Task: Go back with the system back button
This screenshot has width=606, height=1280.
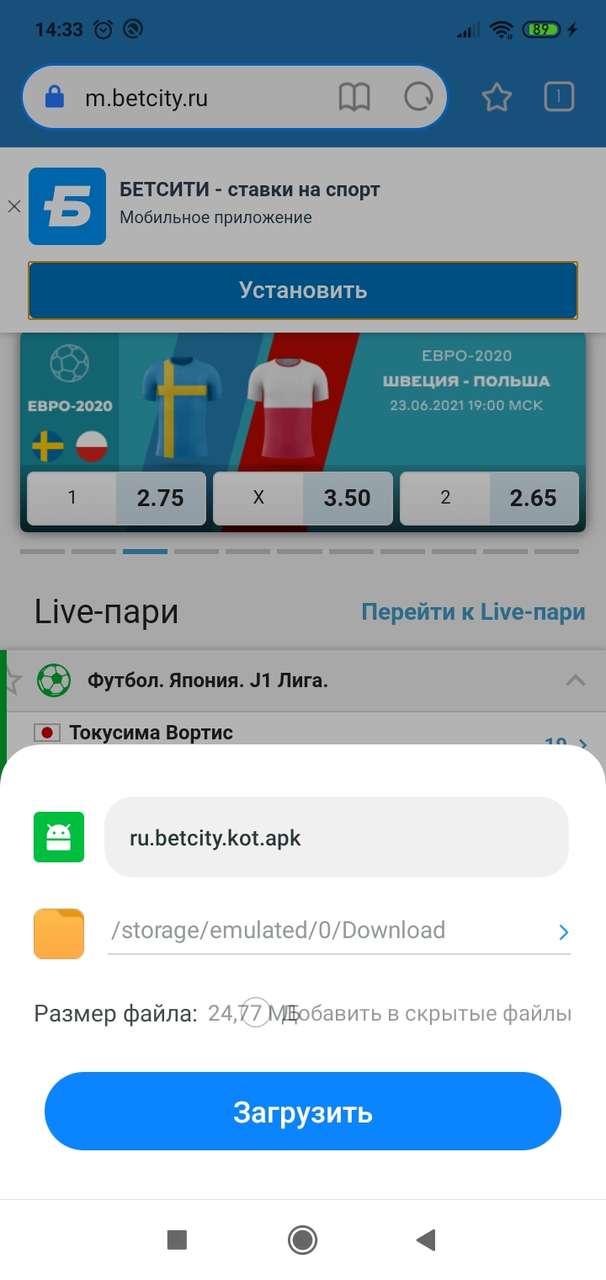Action: pyautogui.click(x=426, y=1241)
